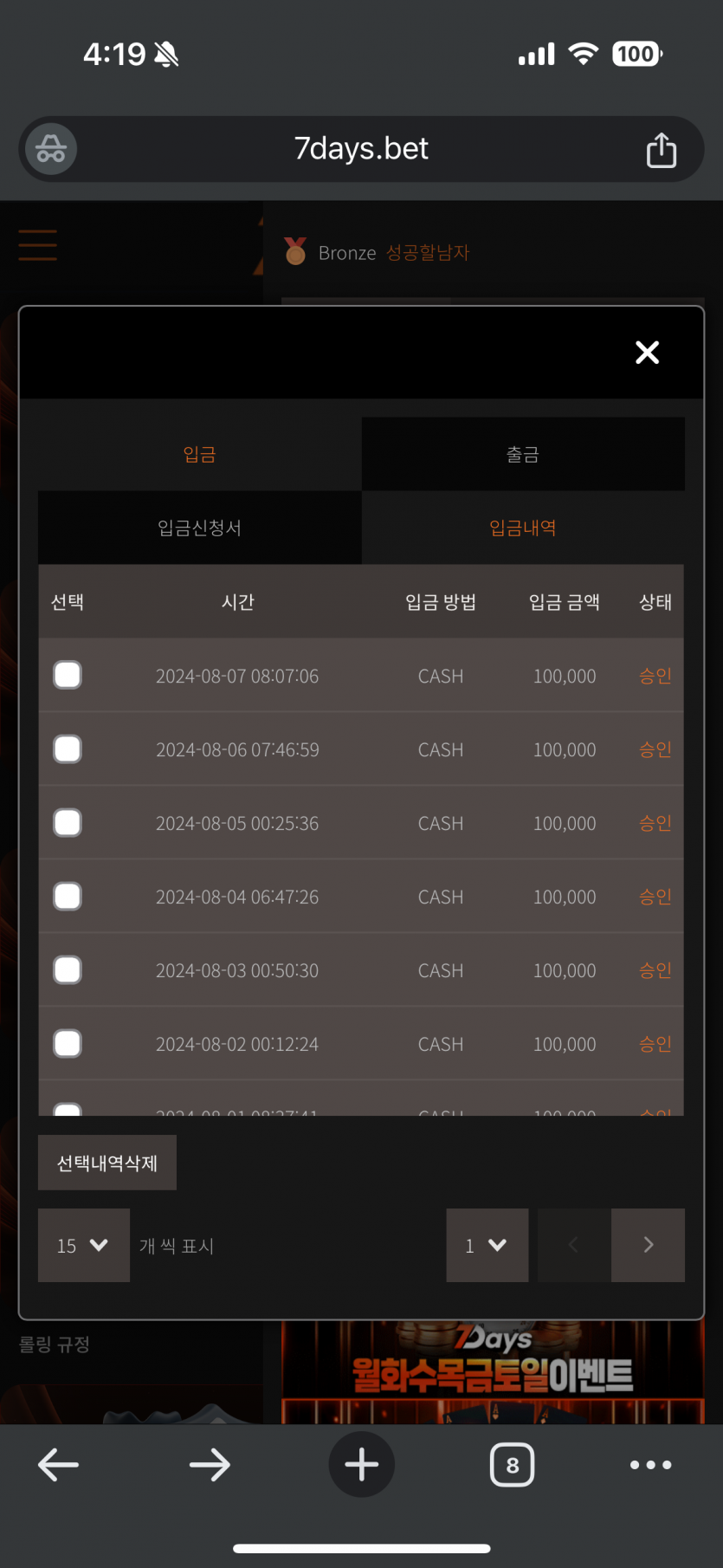Open a new browser tab
This screenshot has width=723, height=1568.
tap(362, 1465)
